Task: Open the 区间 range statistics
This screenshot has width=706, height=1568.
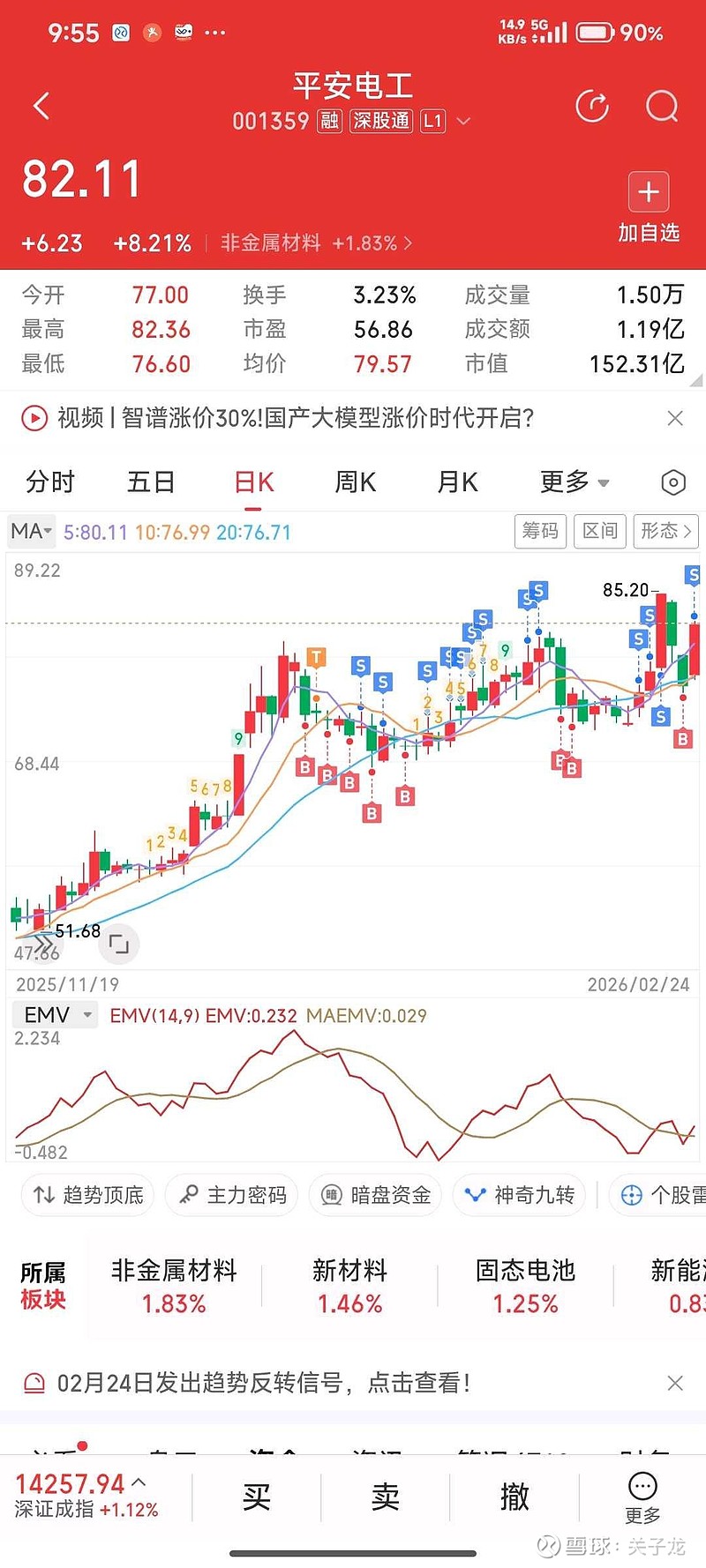Action: click(600, 531)
